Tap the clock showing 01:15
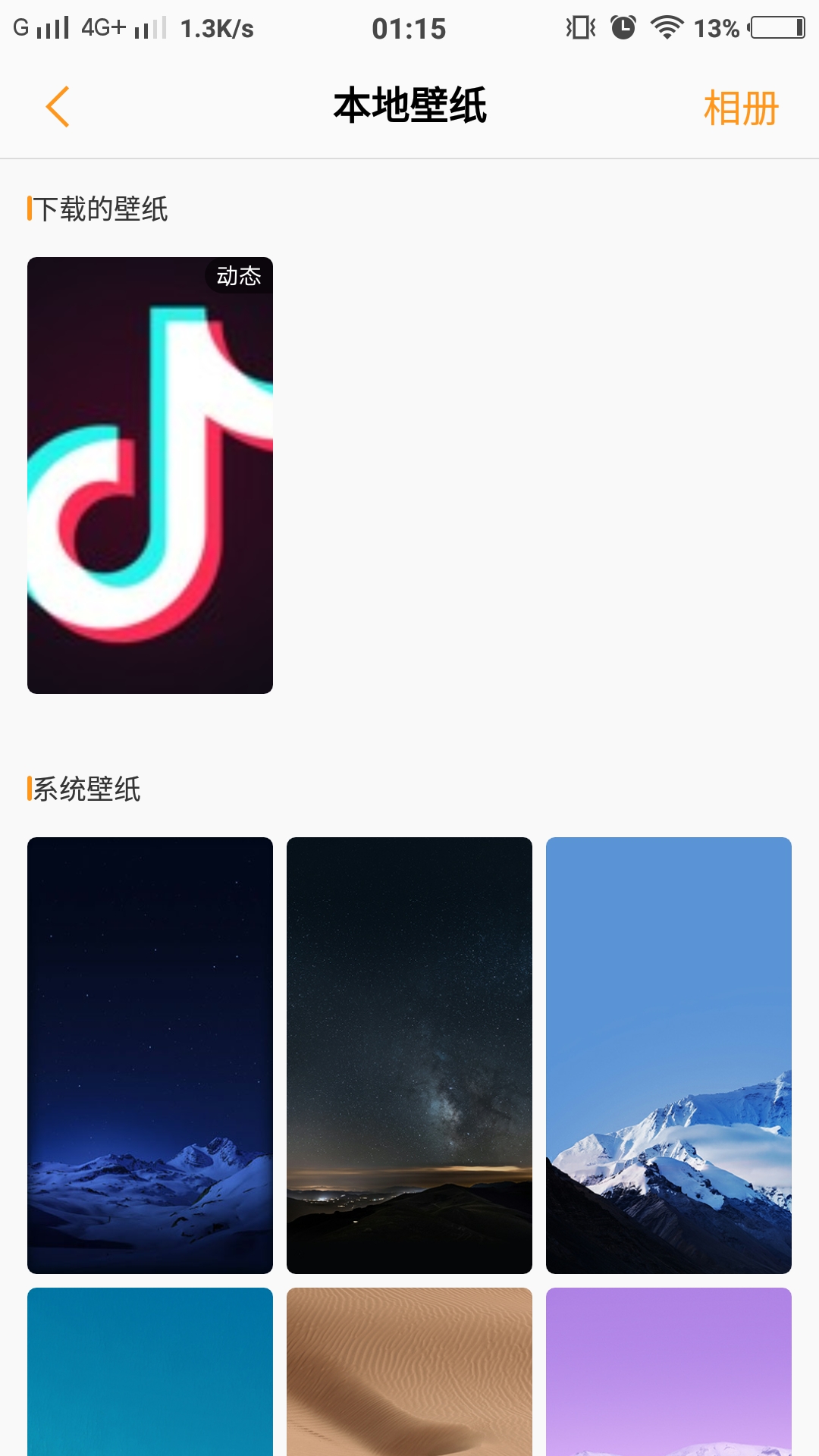 (409, 28)
